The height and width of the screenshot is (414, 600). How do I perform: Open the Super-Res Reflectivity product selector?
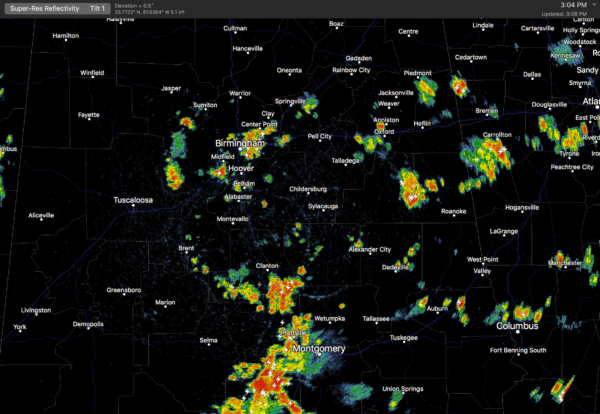pyautogui.click(x=43, y=7)
